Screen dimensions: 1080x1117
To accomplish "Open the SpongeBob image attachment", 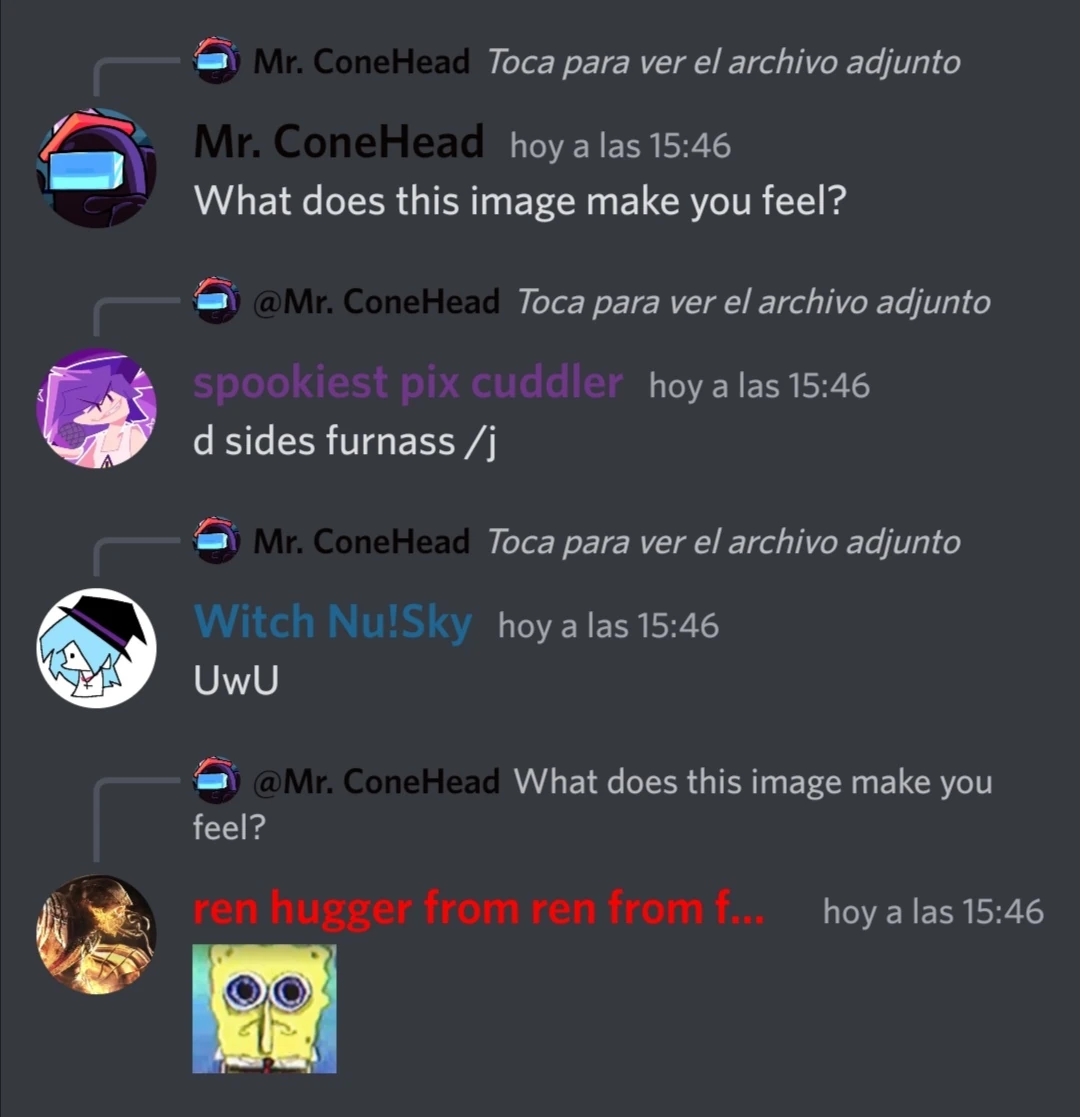I will point(264,1008).
